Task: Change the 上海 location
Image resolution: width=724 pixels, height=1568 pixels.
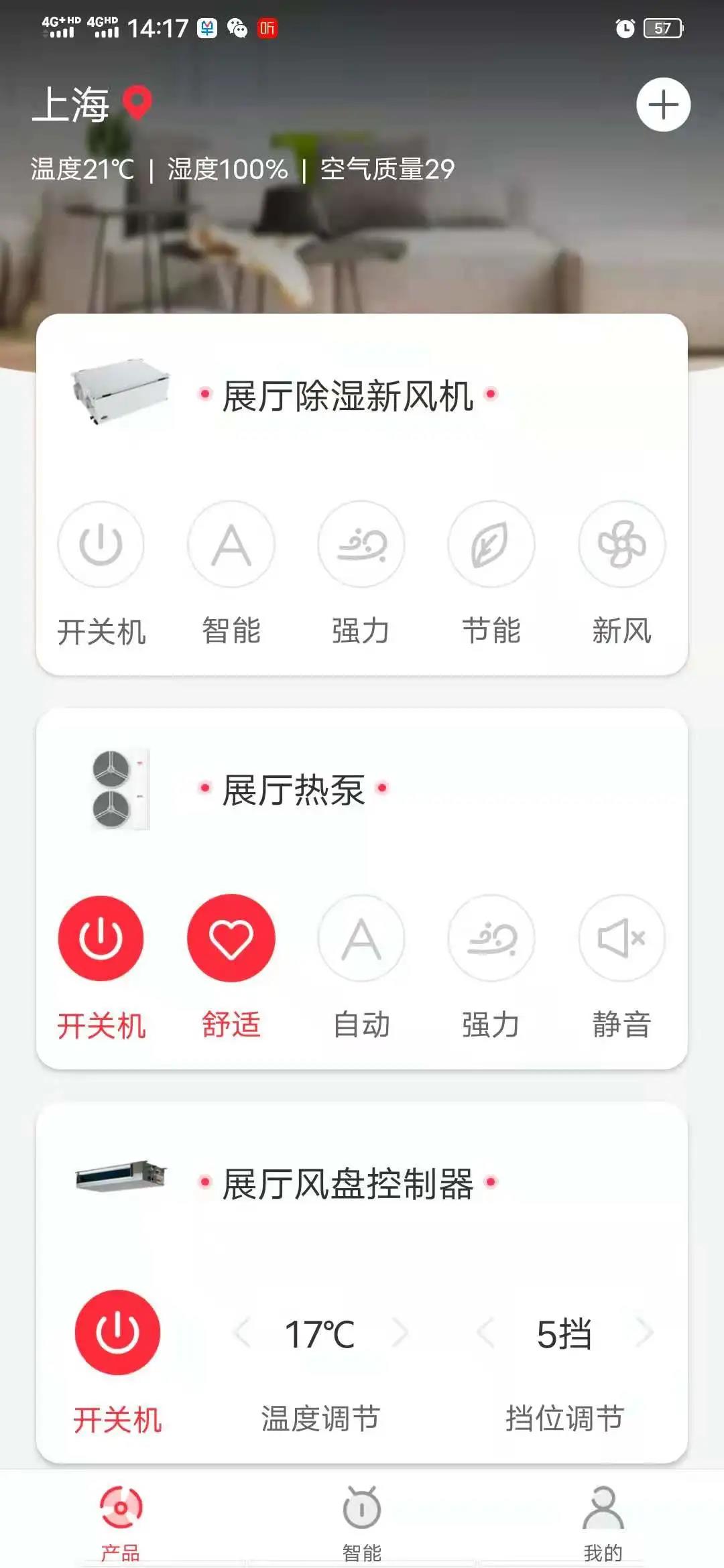Action: coord(91,105)
